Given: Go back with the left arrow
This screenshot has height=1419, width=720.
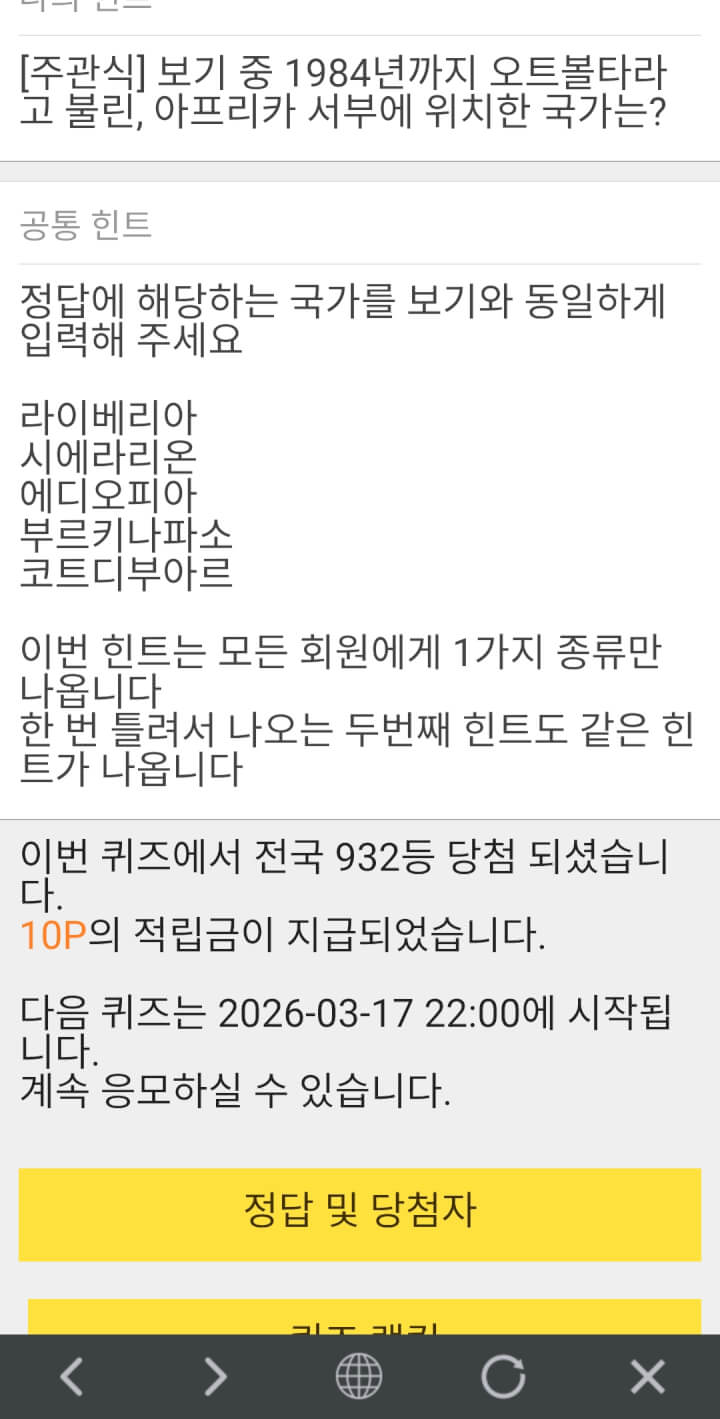Looking at the screenshot, I should [x=71, y=1378].
